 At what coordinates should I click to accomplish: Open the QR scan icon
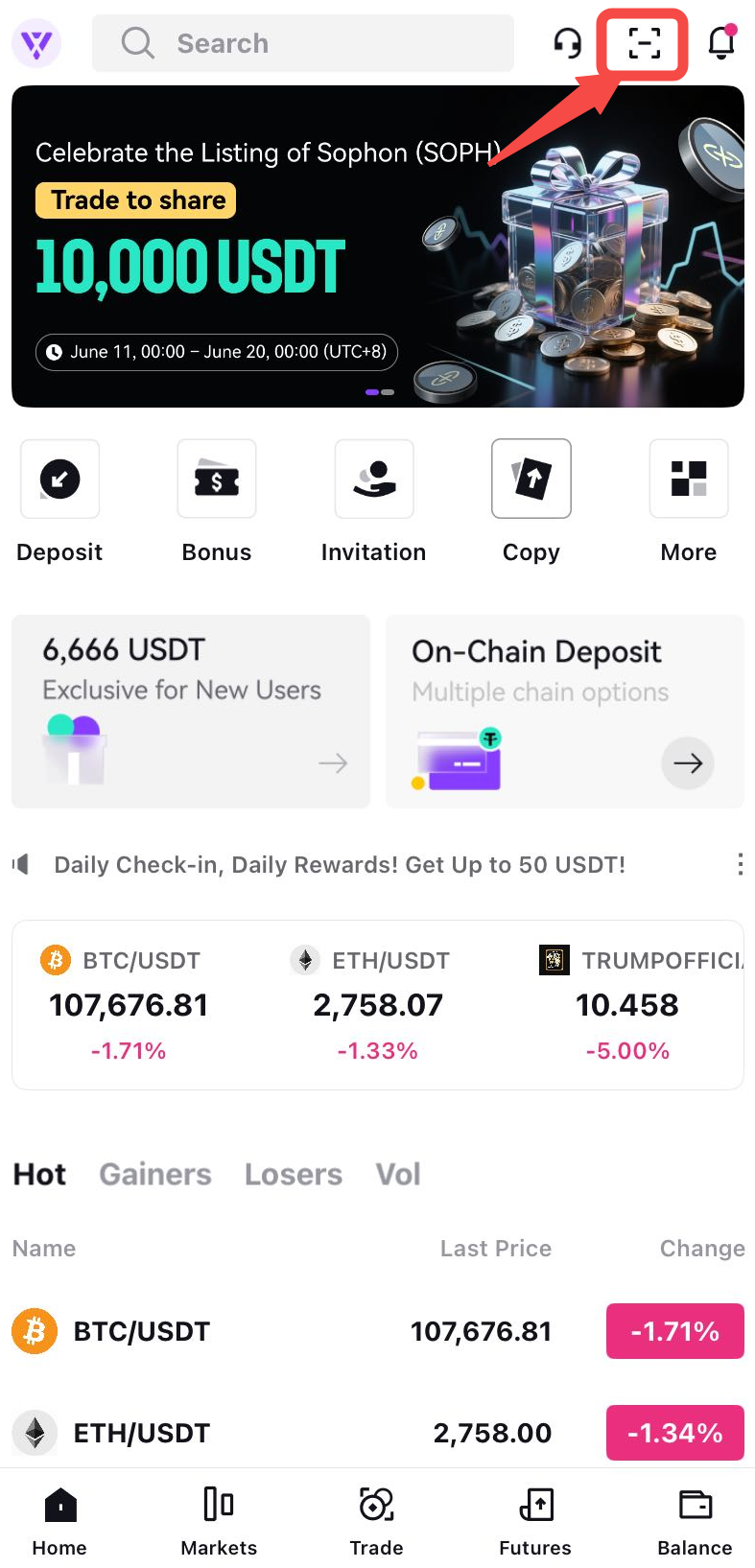645,43
